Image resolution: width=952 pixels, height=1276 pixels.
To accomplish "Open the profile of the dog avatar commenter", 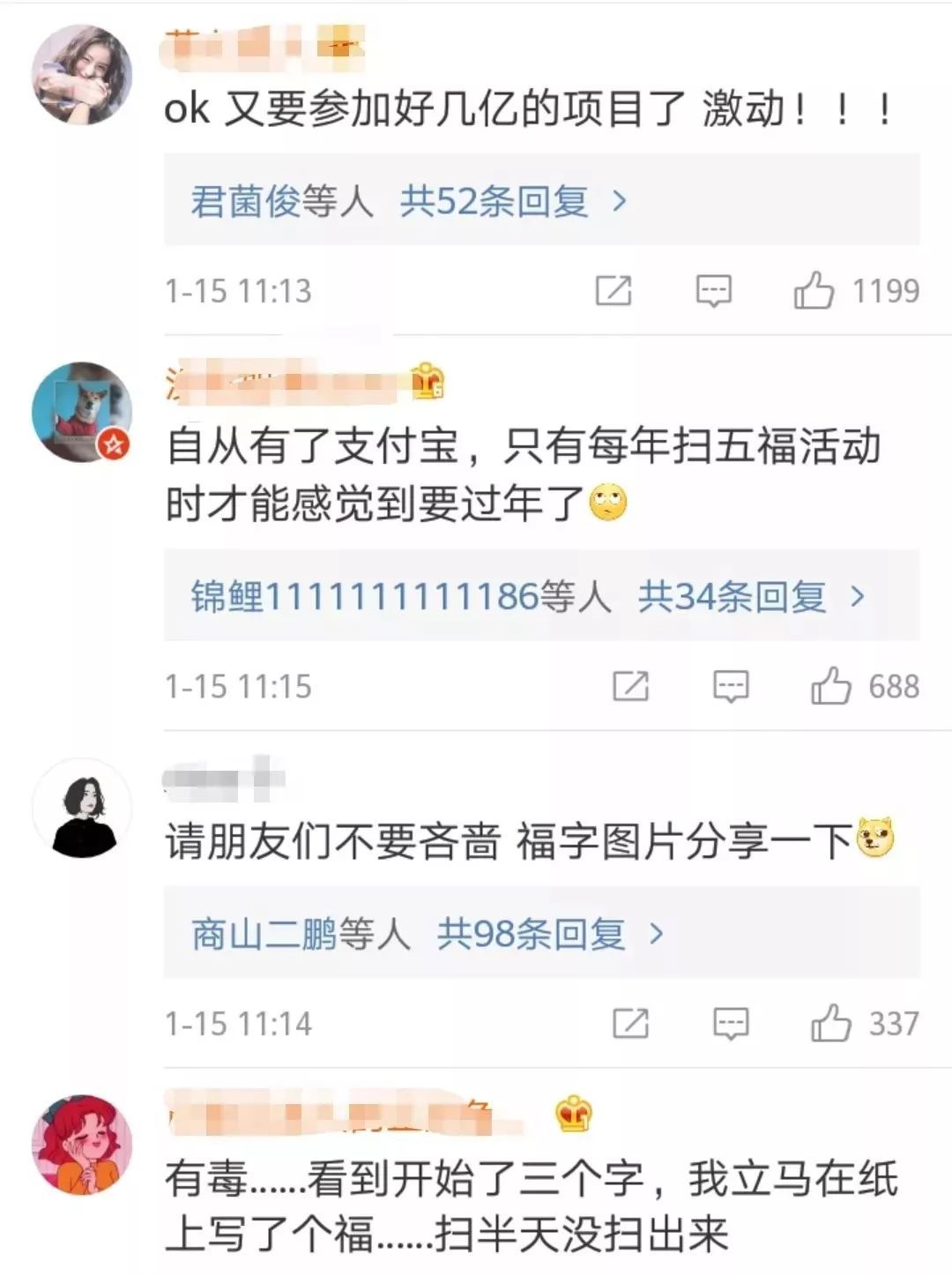I will point(81,412).
